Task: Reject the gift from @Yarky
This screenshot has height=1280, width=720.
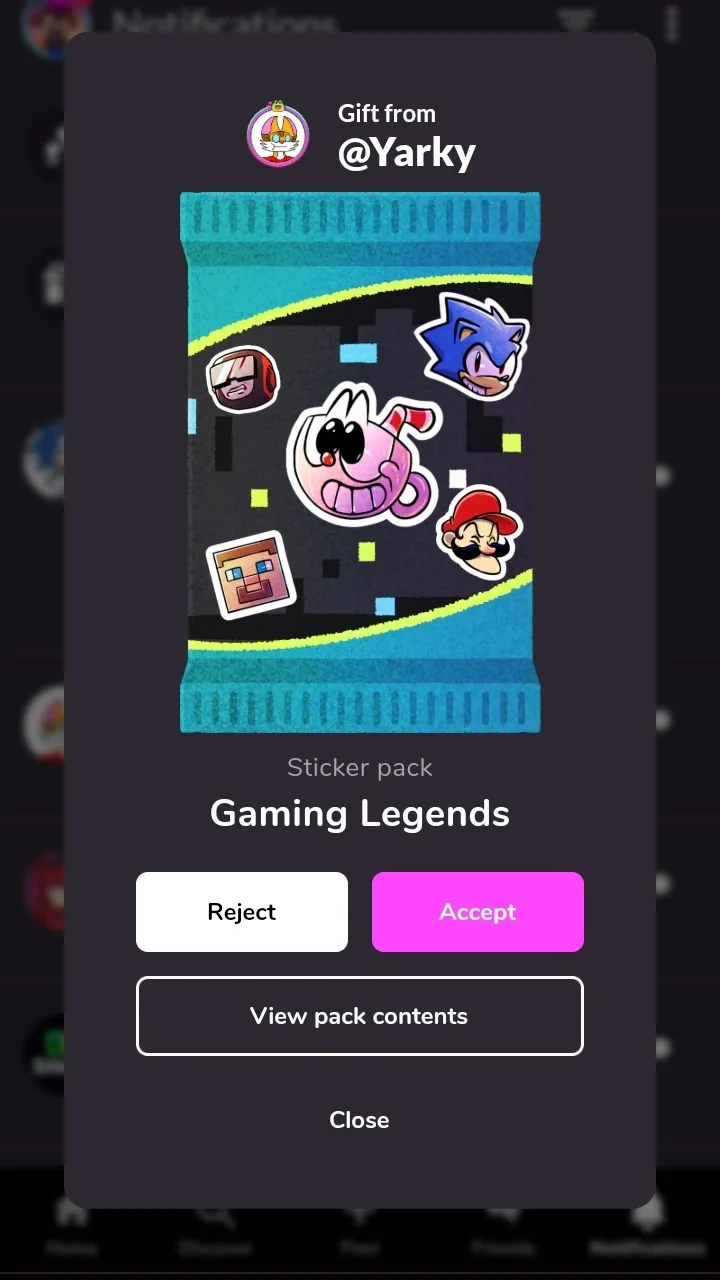Action: click(x=242, y=912)
